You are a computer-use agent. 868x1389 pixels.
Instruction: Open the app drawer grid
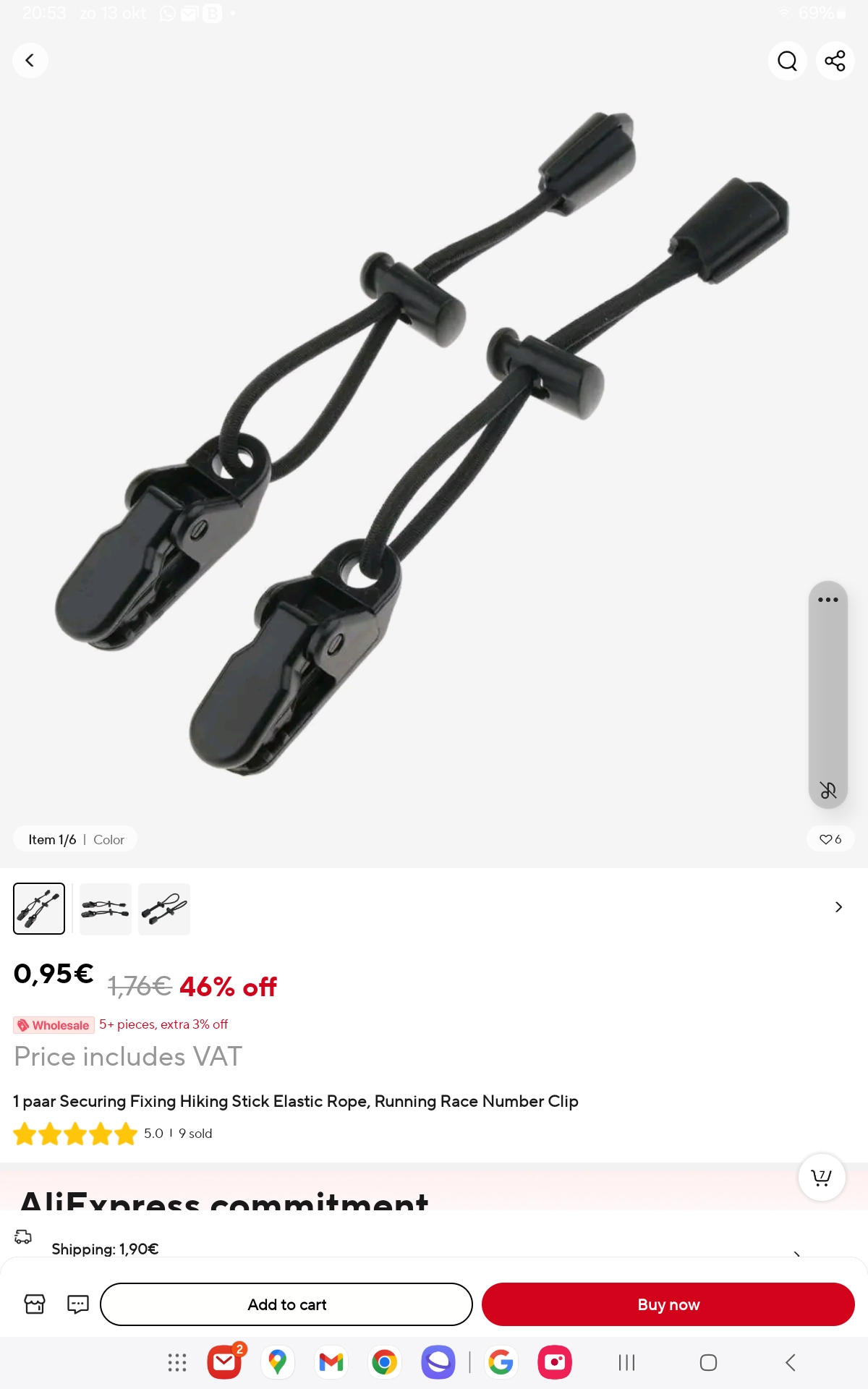(x=177, y=1363)
